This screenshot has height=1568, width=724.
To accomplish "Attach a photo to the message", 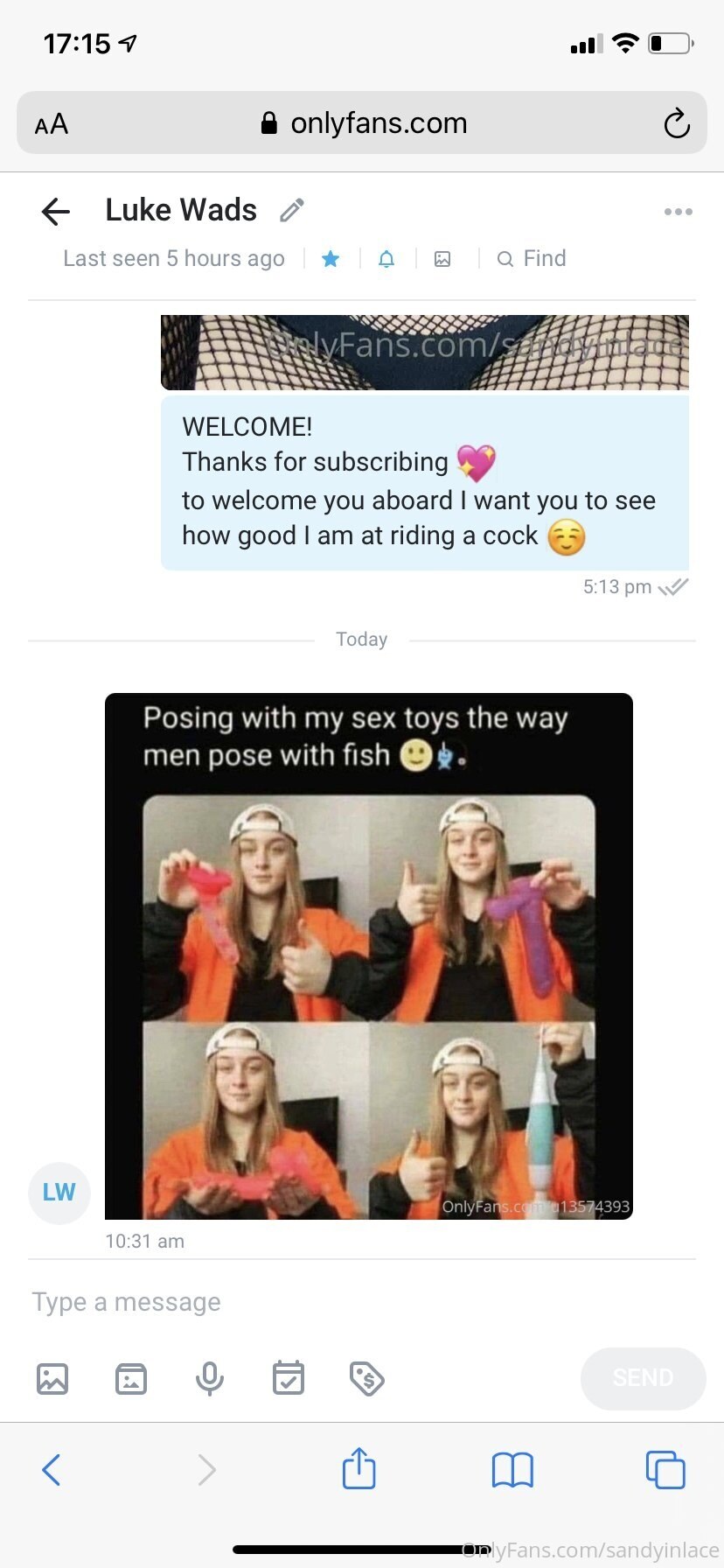I will pos(52,1379).
